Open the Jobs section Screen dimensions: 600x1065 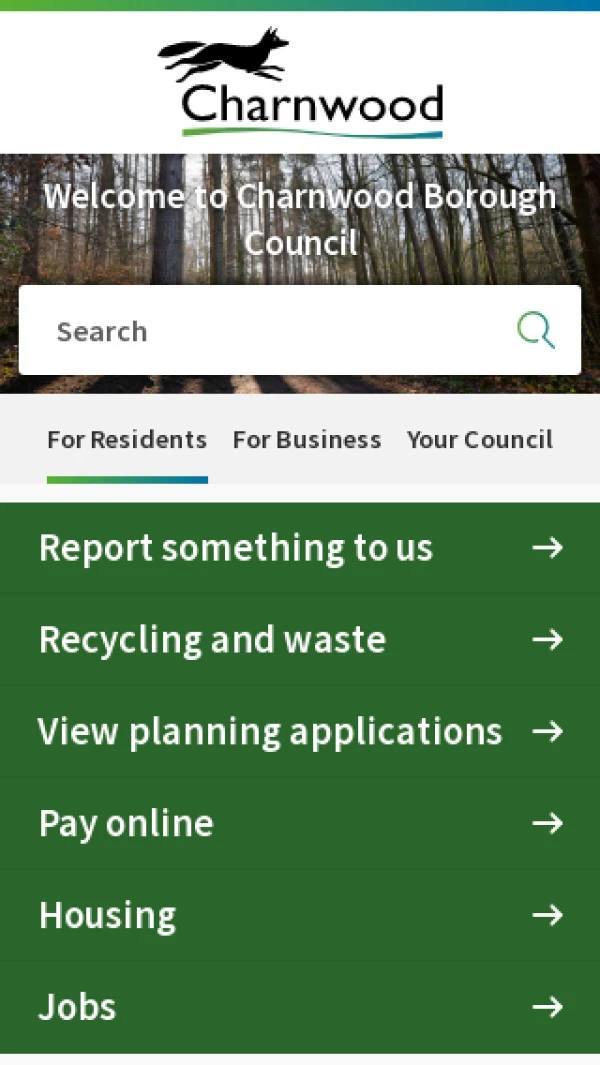point(300,1007)
